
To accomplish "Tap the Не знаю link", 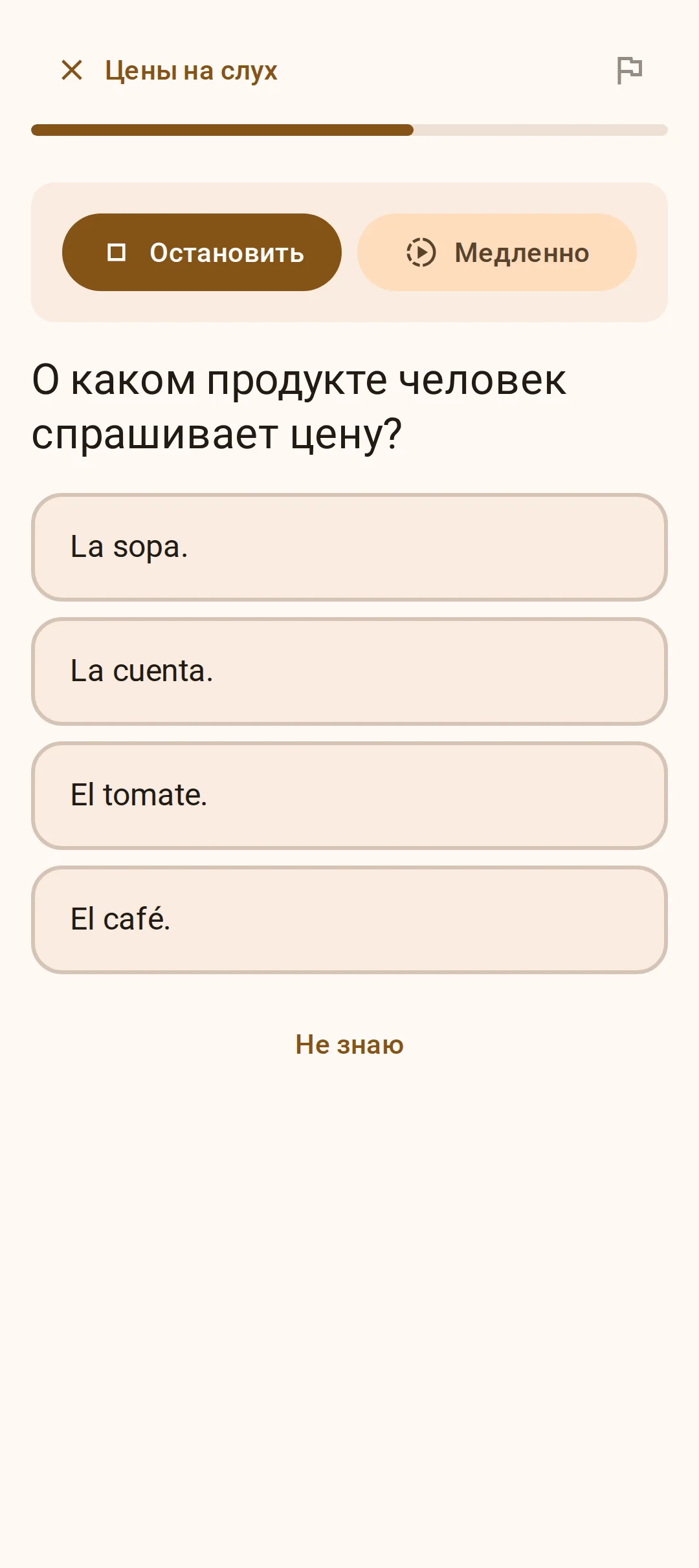I will click(349, 1045).
